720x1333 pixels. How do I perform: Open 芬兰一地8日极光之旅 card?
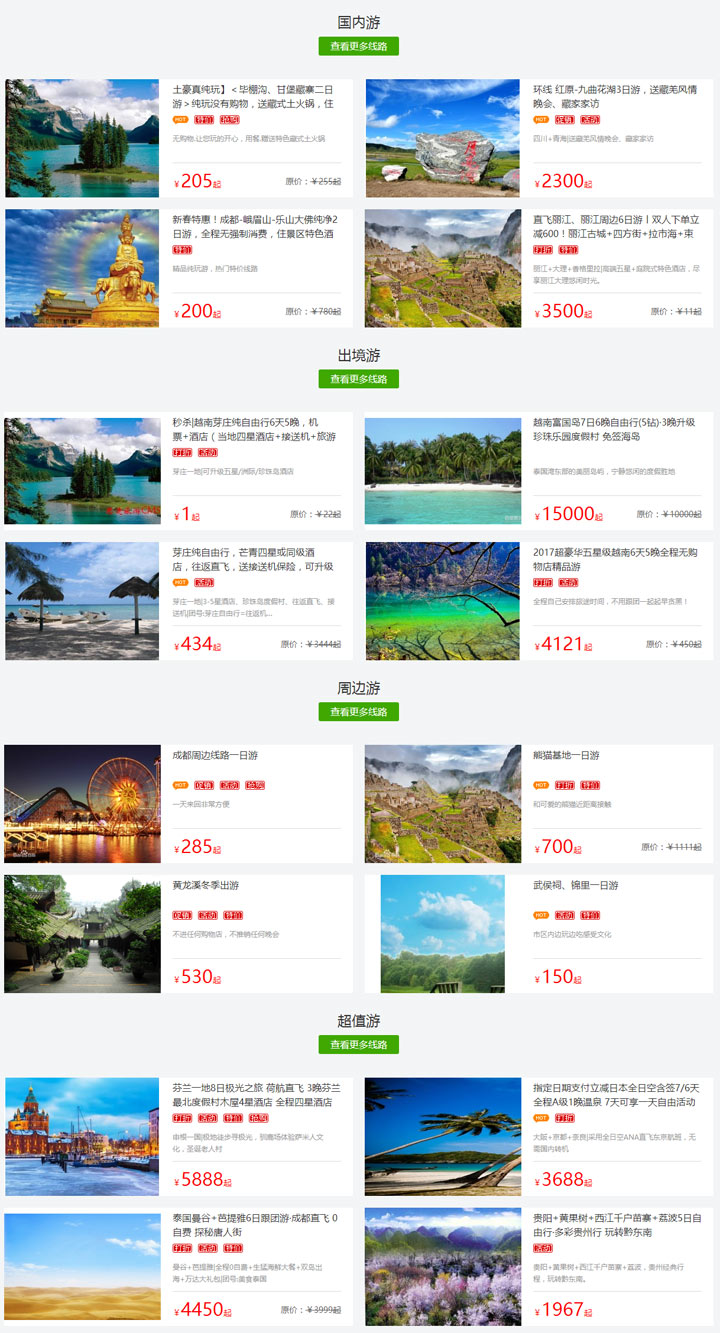[253, 1095]
